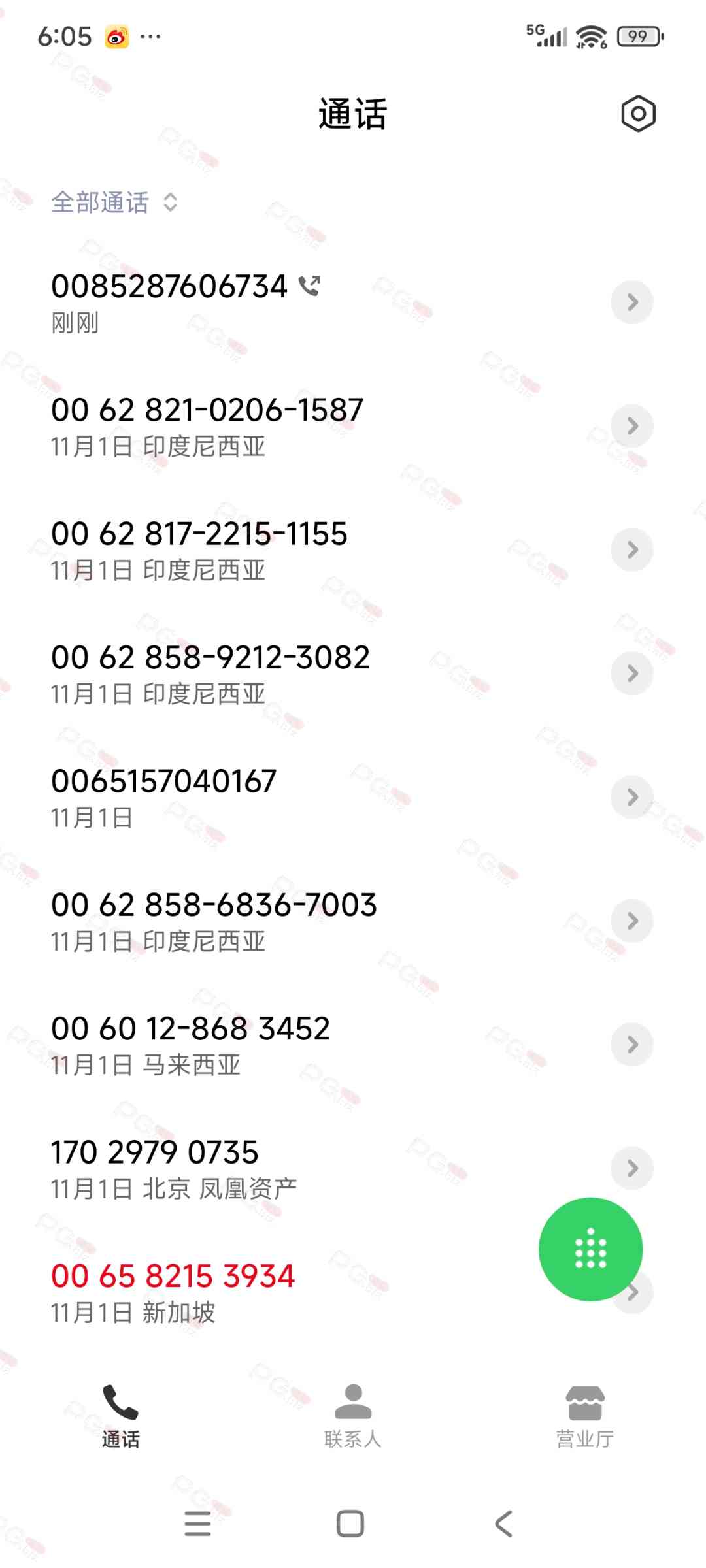Redial missed call 00 65 8215 3934

point(173,1292)
